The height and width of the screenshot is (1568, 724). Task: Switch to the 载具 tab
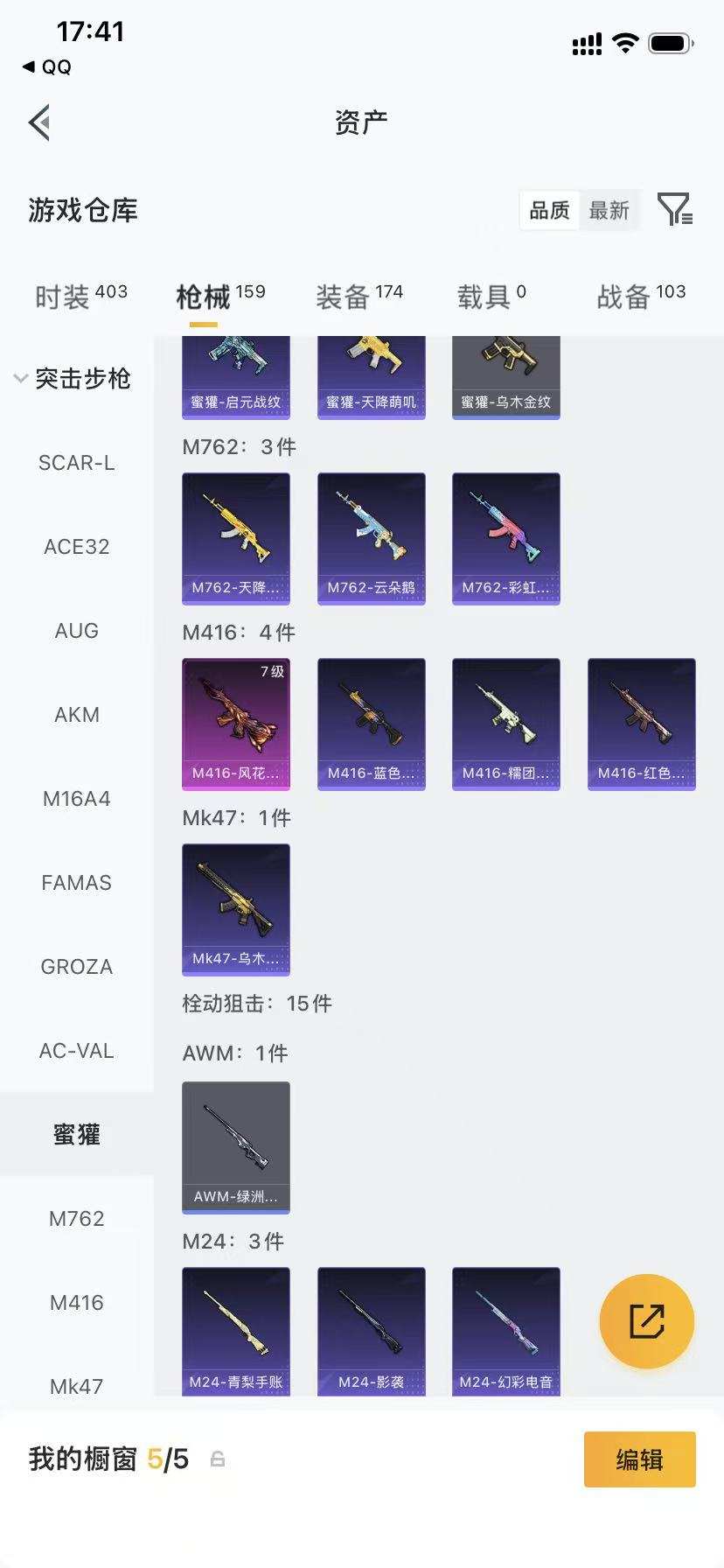pyautogui.click(x=491, y=297)
